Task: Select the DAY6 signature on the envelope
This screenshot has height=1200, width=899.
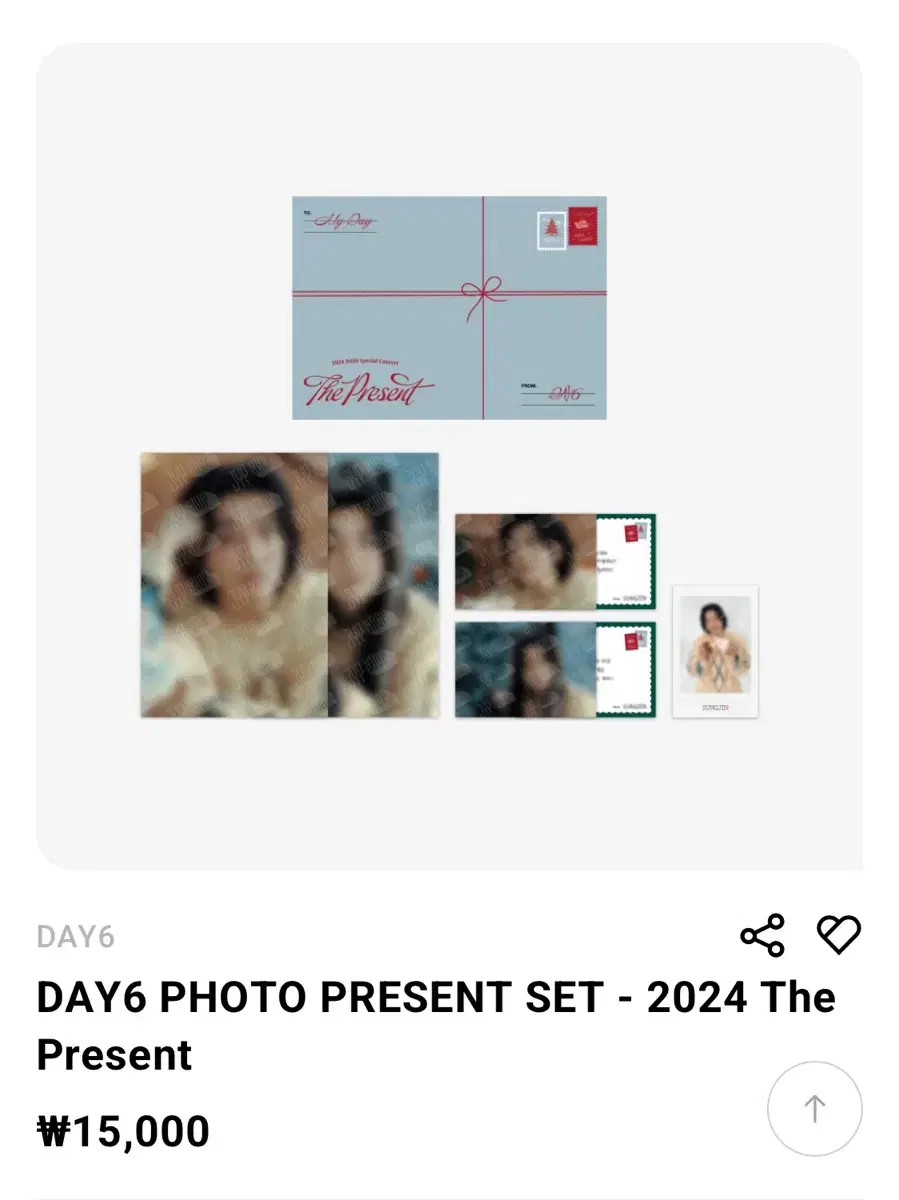Action: [567, 392]
